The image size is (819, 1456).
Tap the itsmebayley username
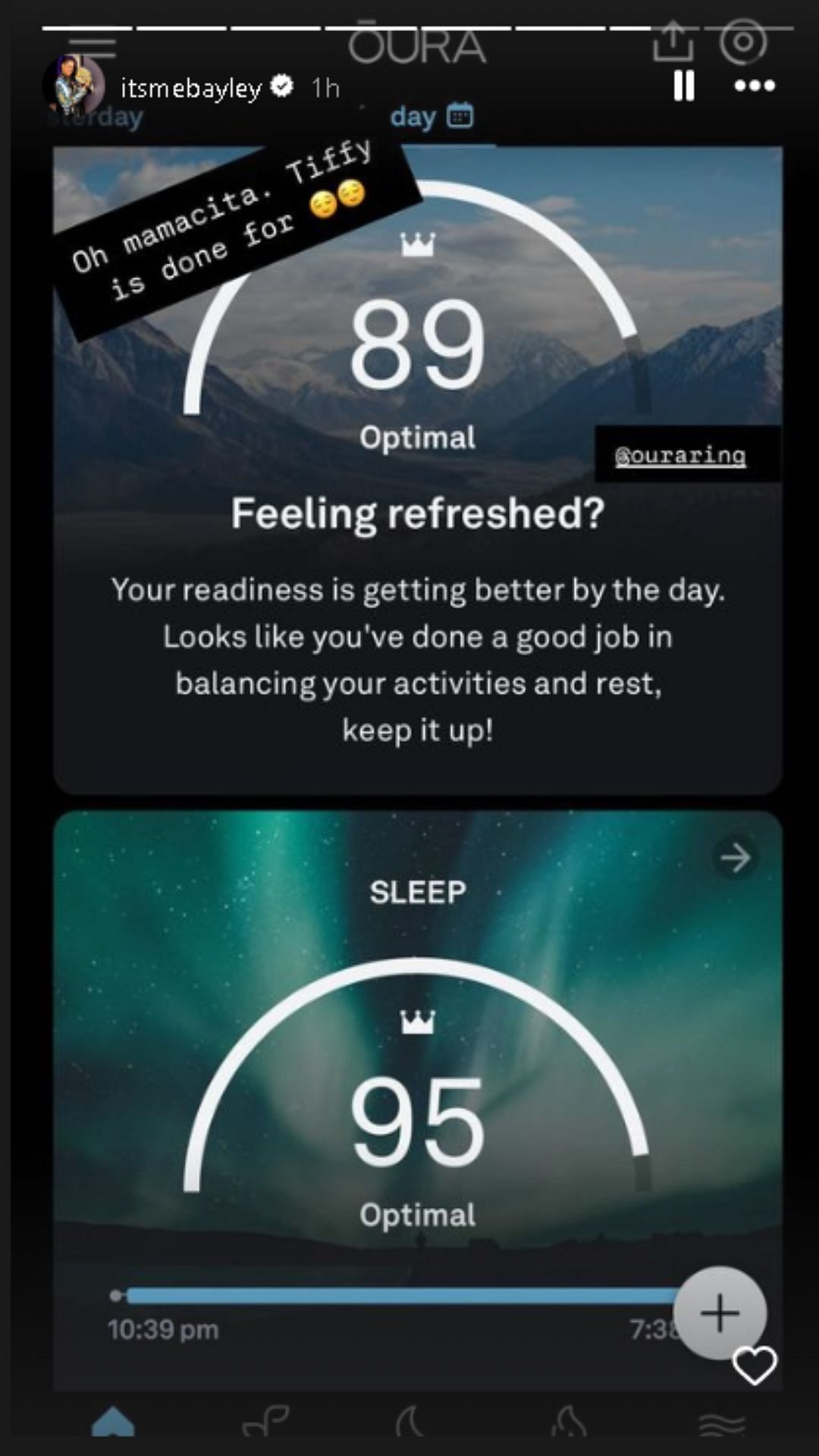(x=191, y=89)
